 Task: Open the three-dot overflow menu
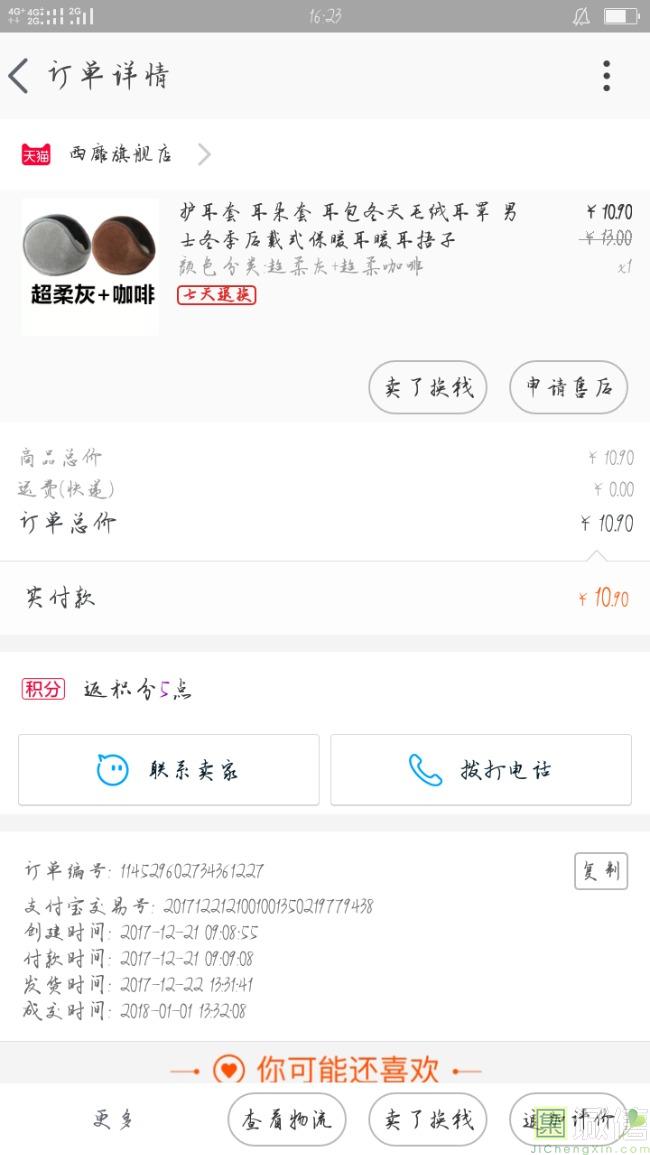pos(606,76)
